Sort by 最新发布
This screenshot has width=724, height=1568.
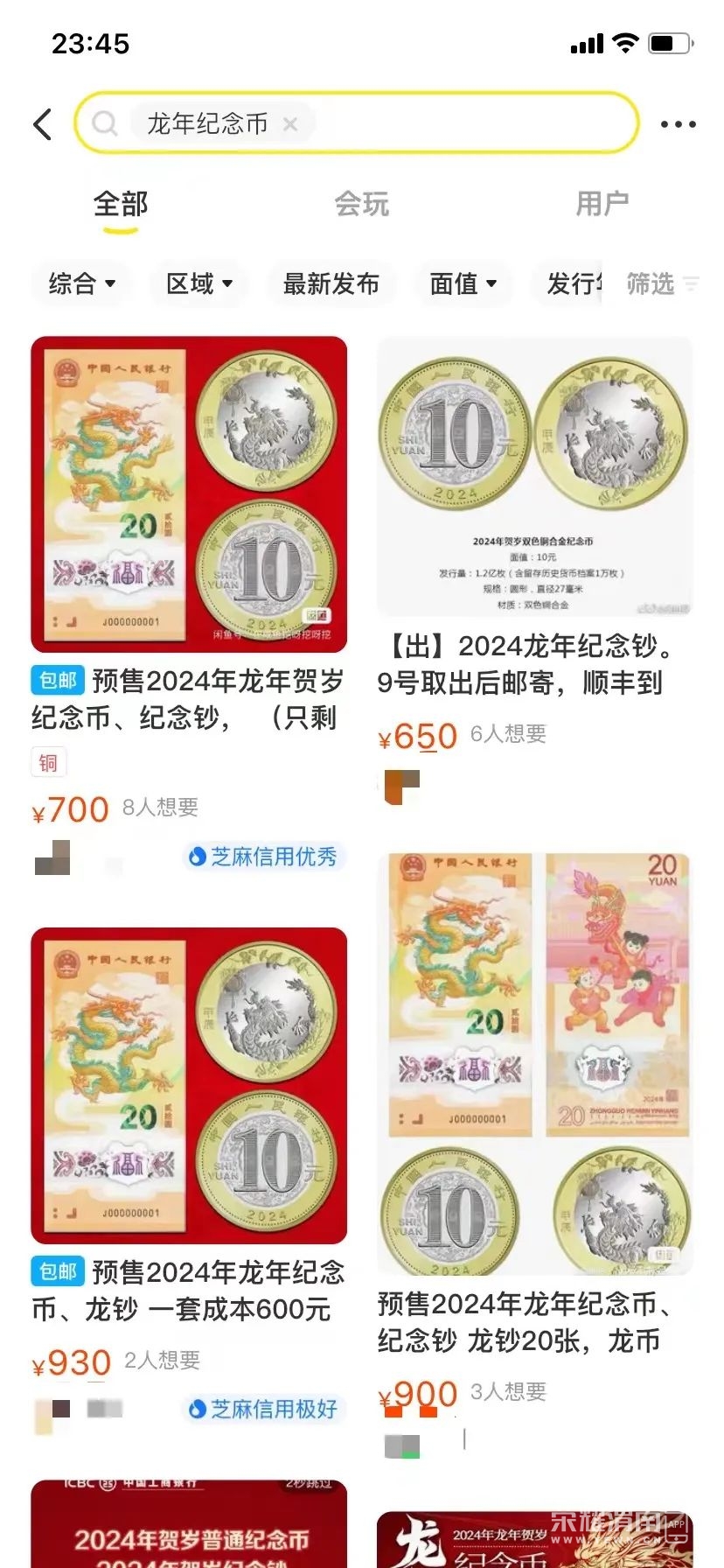[x=331, y=283]
